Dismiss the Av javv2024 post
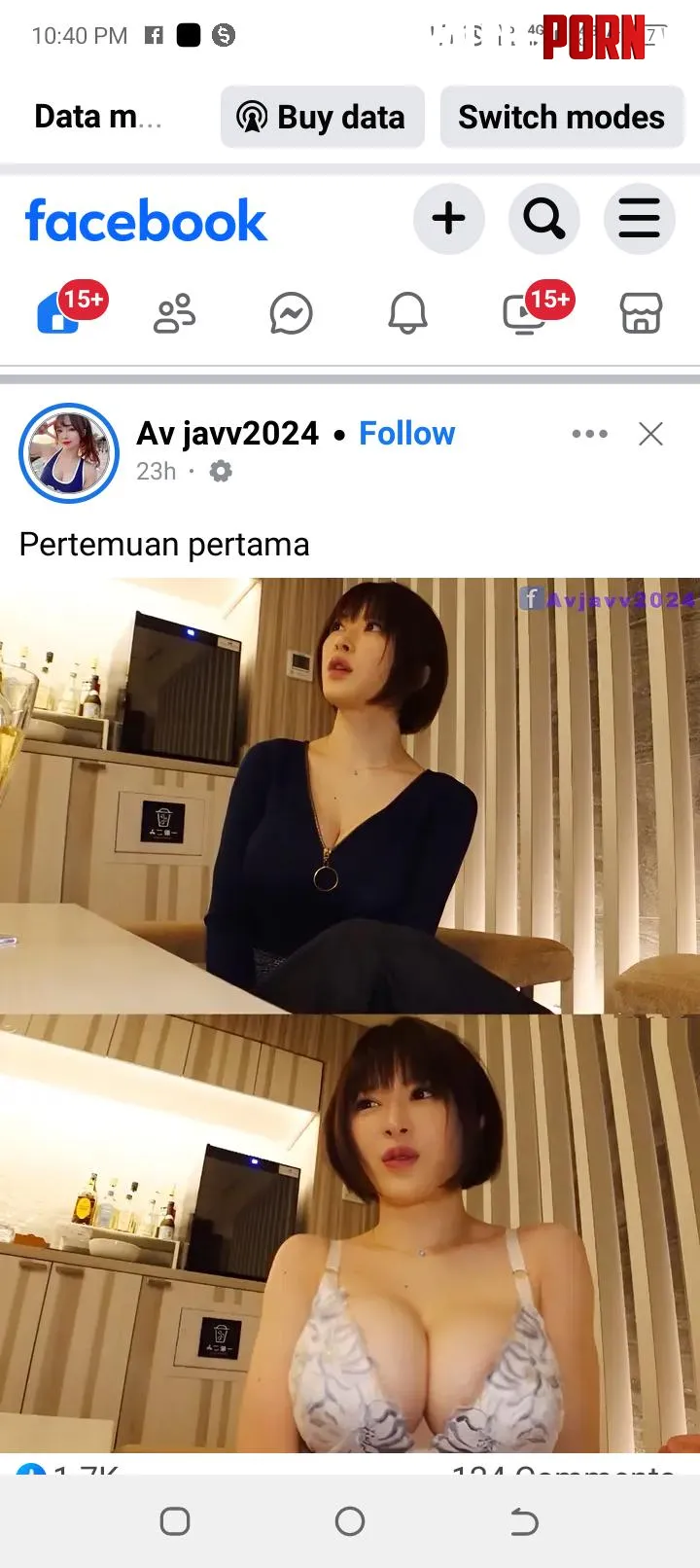 point(650,434)
